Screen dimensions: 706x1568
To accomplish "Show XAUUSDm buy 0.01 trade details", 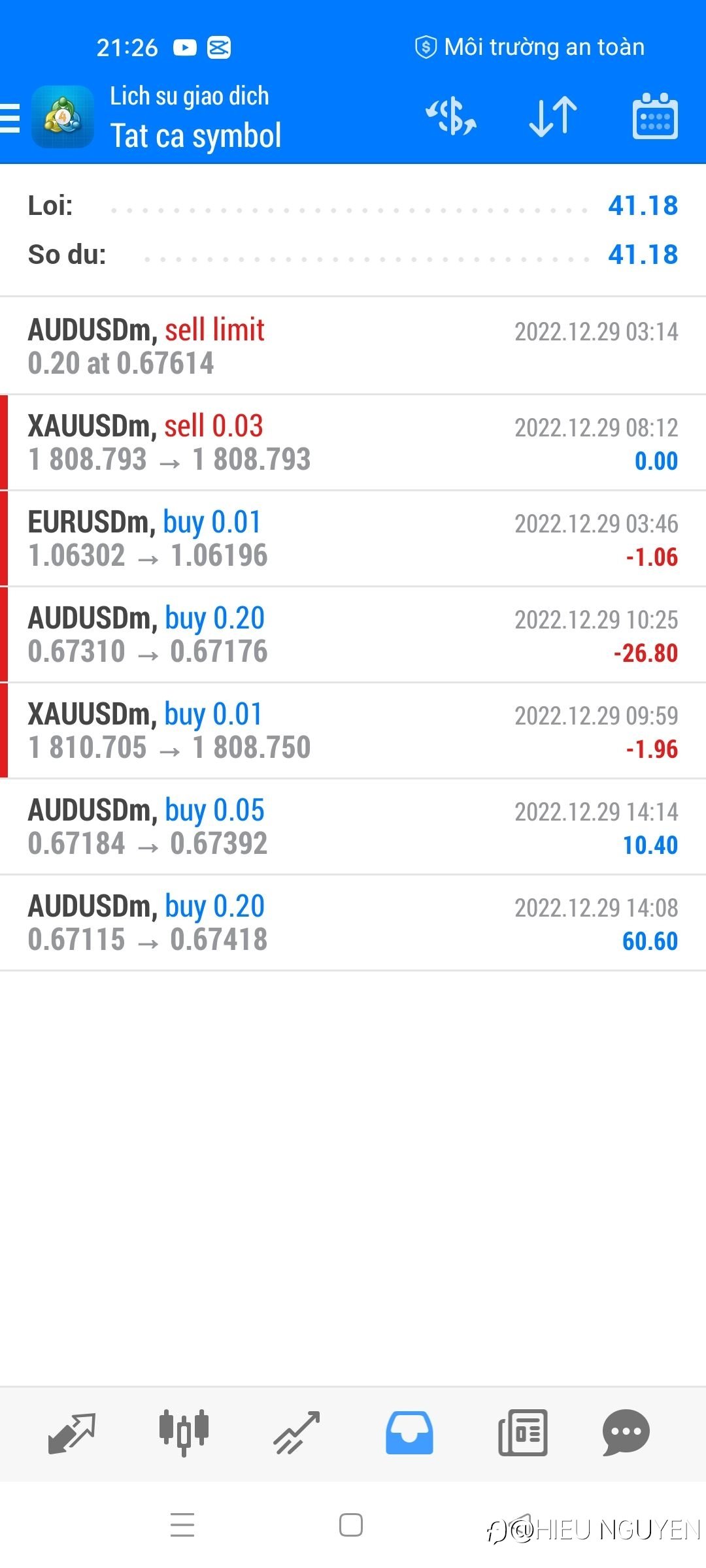I will click(353, 730).
